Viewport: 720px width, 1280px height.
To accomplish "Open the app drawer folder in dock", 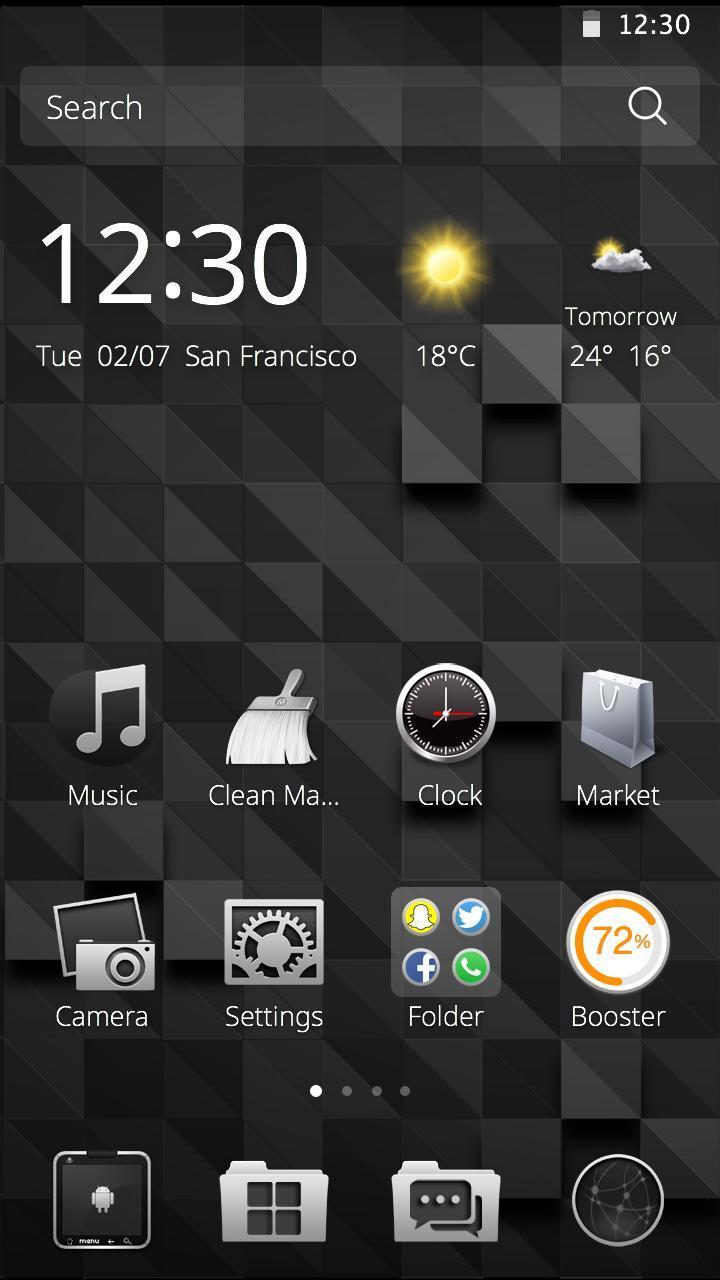I will tap(273, 1200).
